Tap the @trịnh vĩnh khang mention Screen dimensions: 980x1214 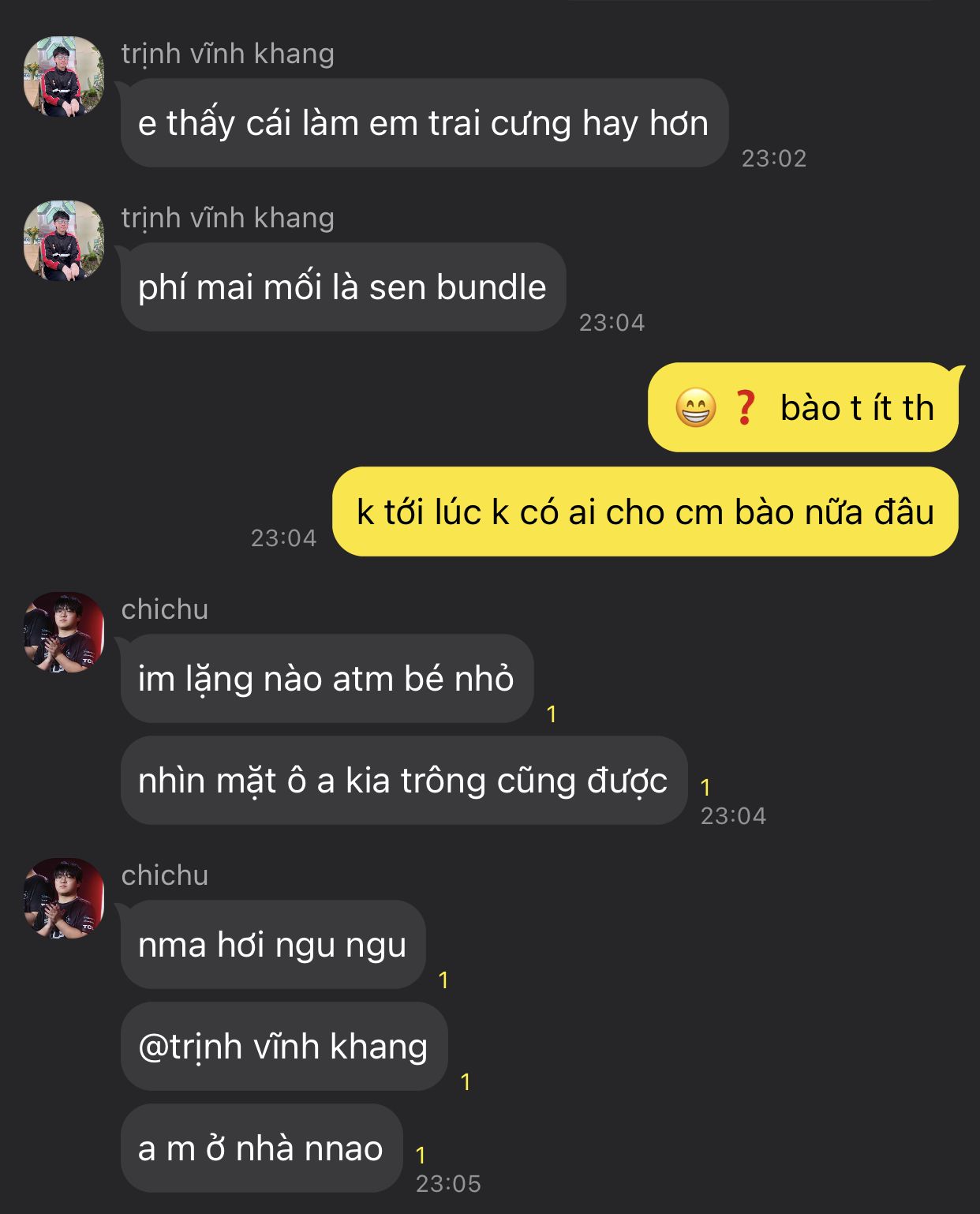[x=282, y=1047]
